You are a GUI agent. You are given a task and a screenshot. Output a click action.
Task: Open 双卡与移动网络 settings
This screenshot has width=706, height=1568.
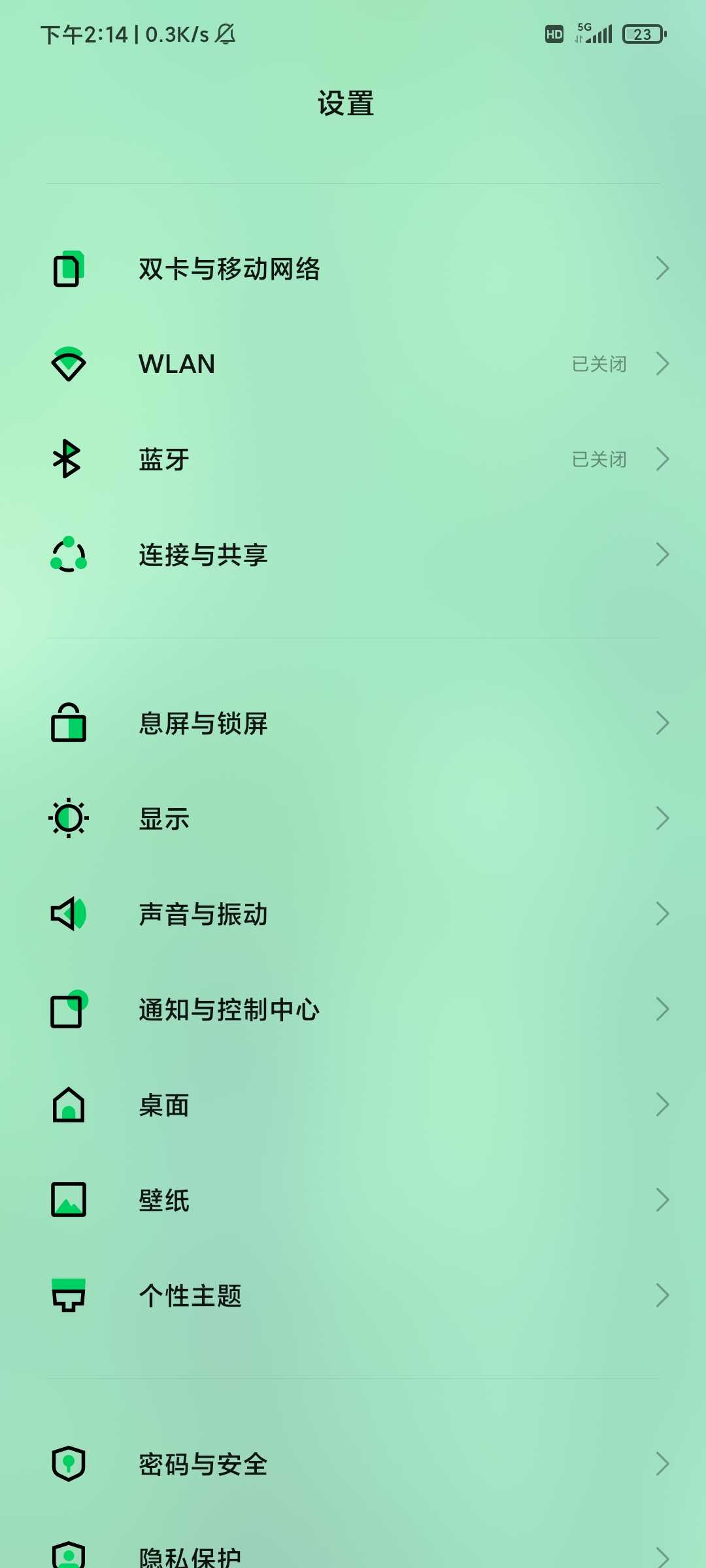(353, 269)
